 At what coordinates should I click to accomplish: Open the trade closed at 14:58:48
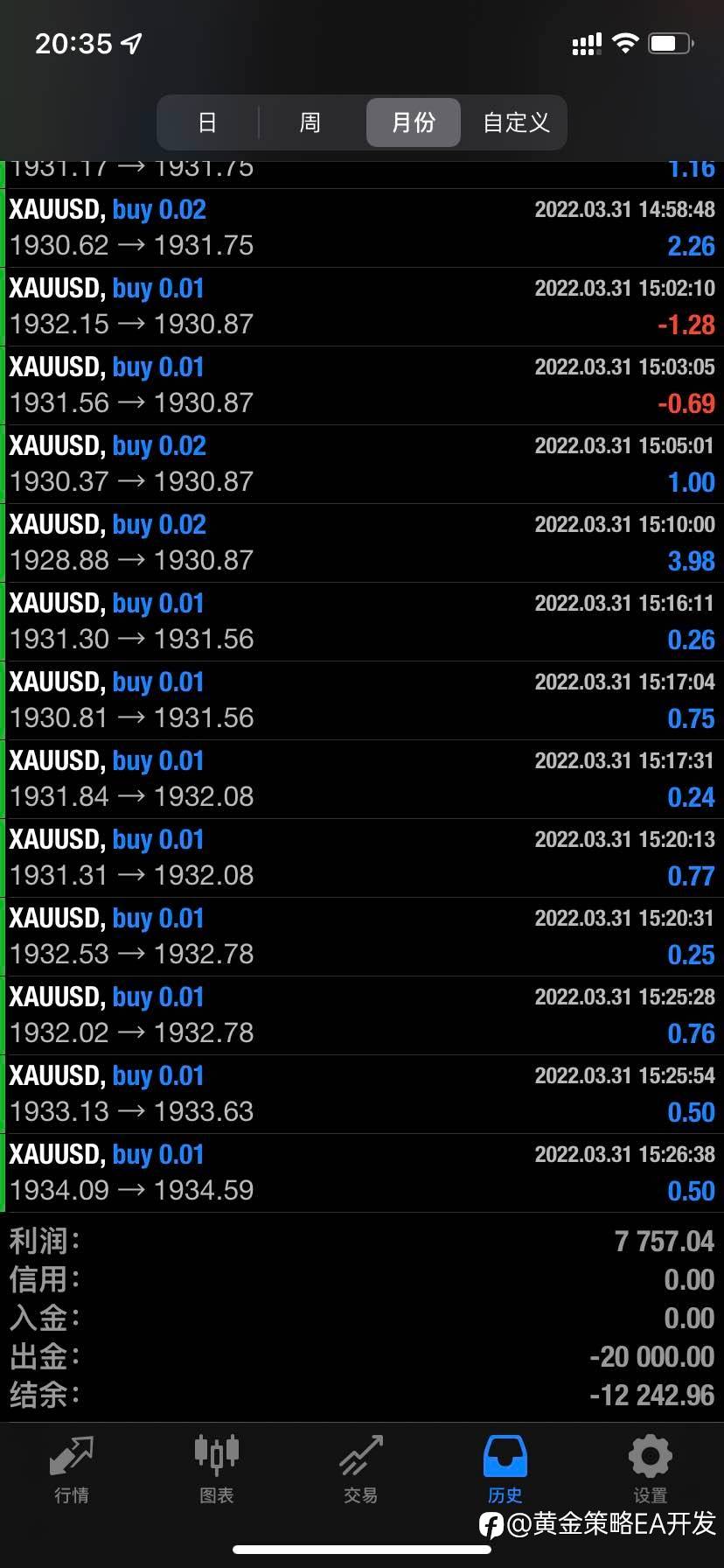[x=362, y=228]
